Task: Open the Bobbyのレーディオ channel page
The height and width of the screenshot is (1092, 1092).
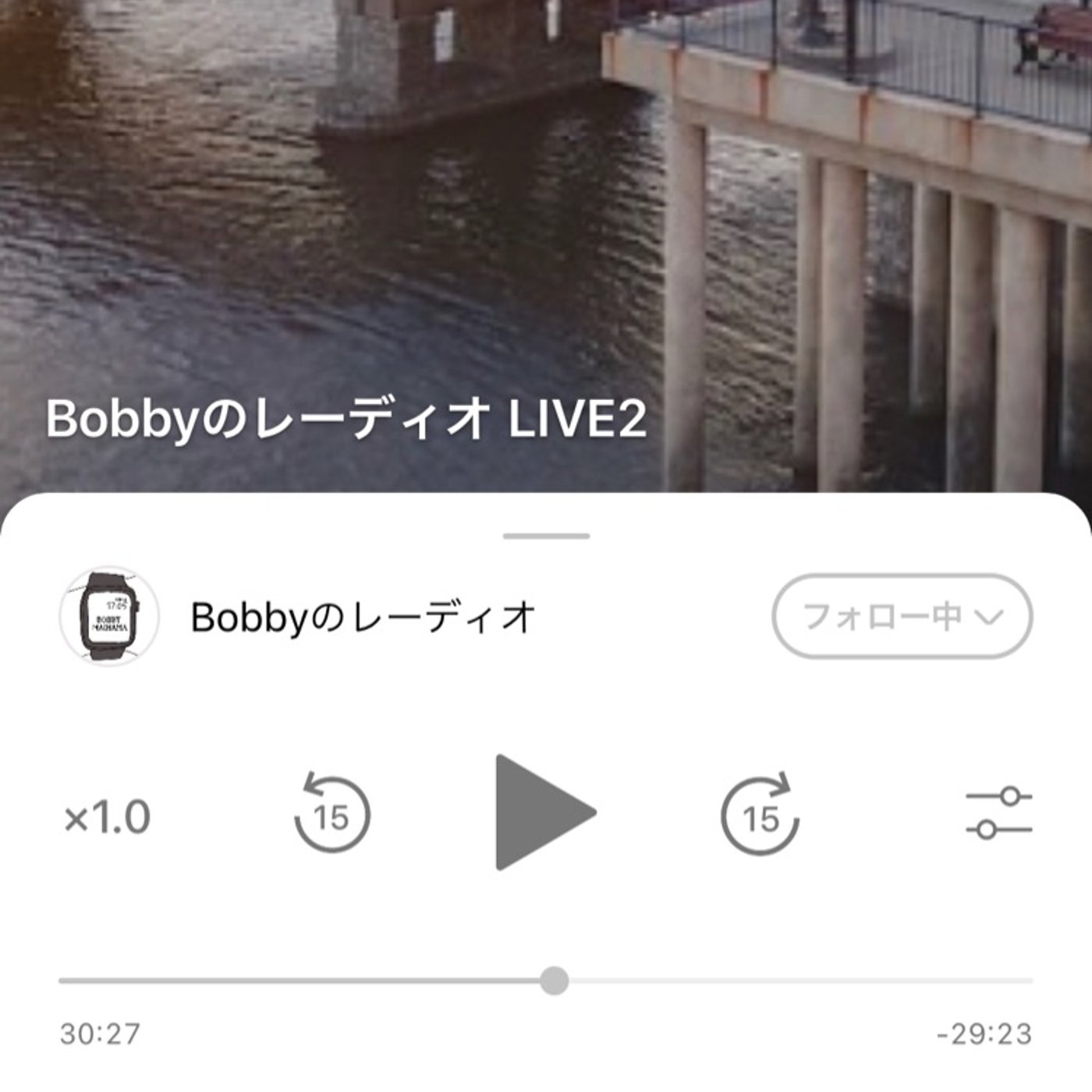Action: pos(362,618)
